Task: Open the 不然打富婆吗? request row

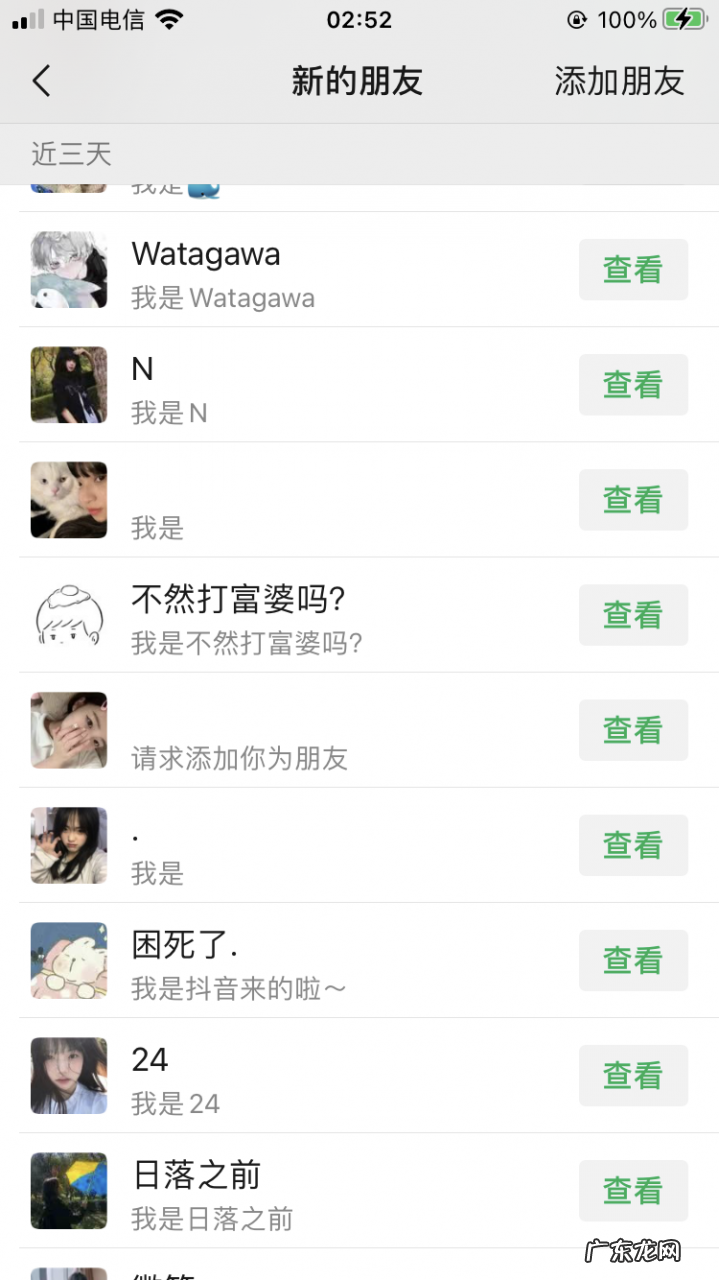Action: [300, 615]
